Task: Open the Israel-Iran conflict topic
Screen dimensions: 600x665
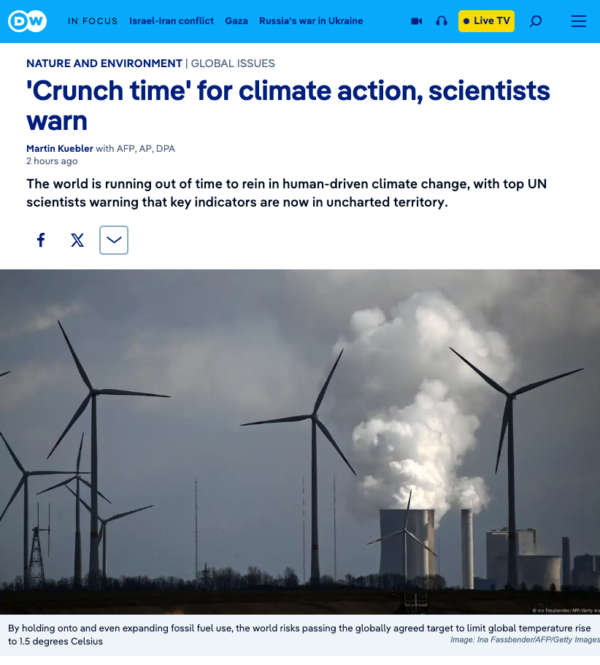Action: pyautogui.click(x=171, y=21)
